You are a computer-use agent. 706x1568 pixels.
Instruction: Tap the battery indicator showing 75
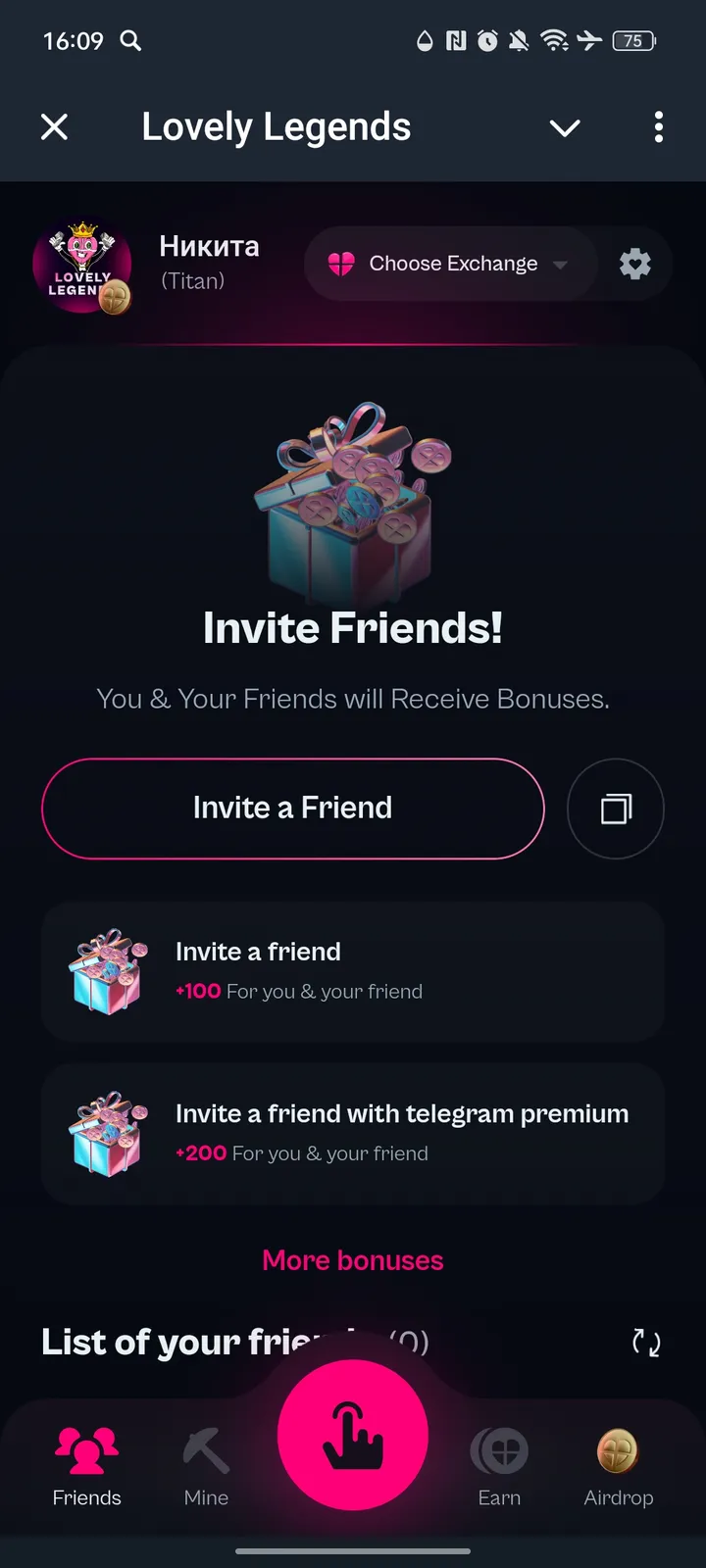coord(633,41)
